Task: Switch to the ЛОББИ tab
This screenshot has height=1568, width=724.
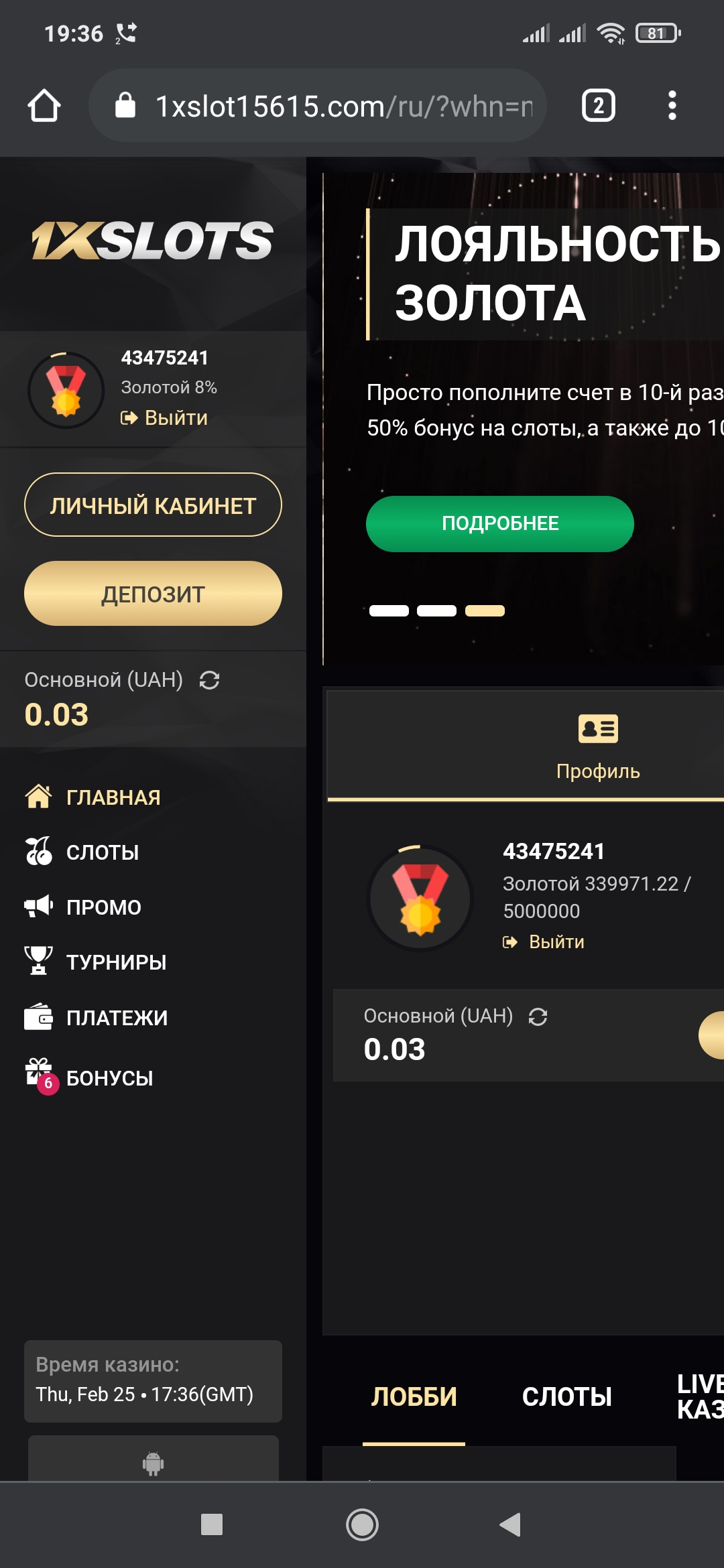Action: tap(414, 1397)
